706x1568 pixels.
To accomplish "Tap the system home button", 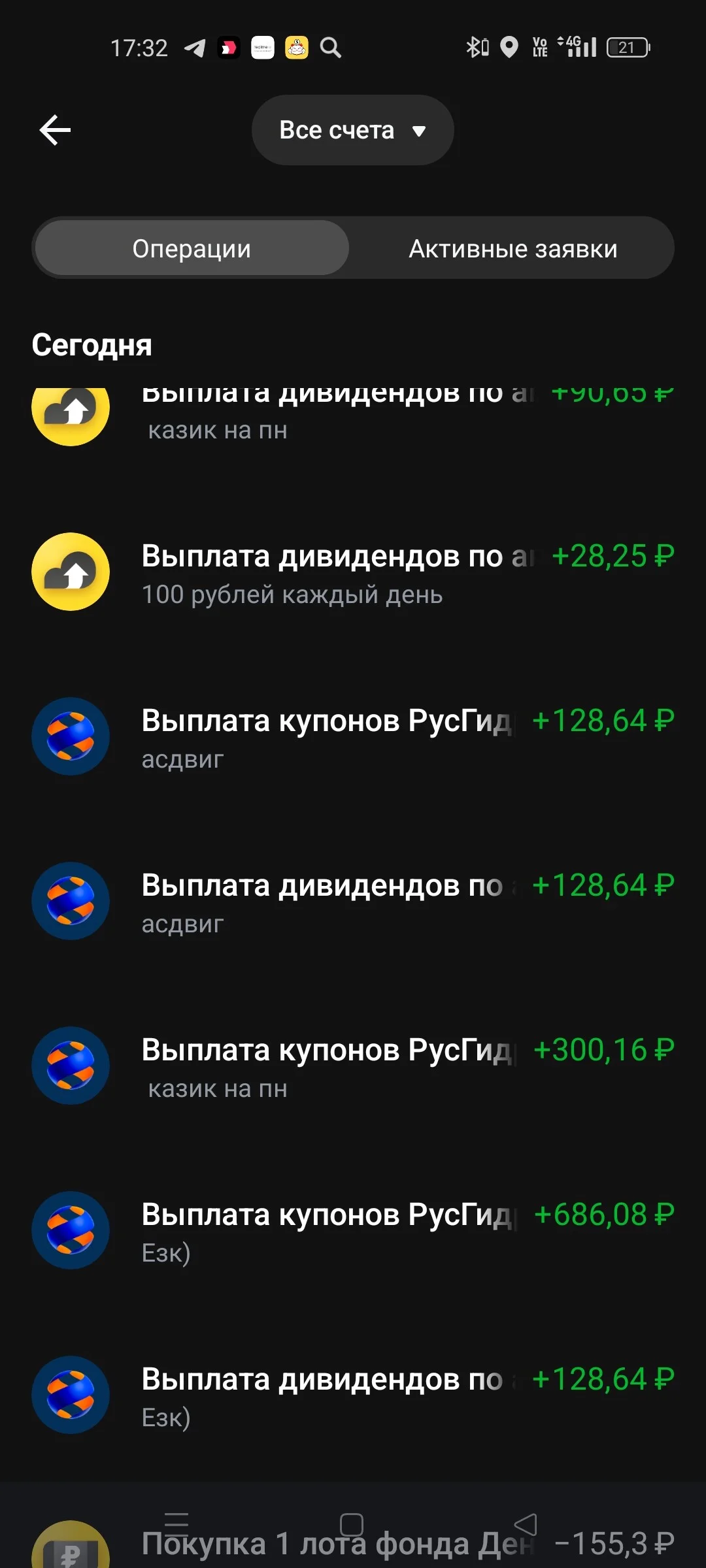I will point(352,1524).
